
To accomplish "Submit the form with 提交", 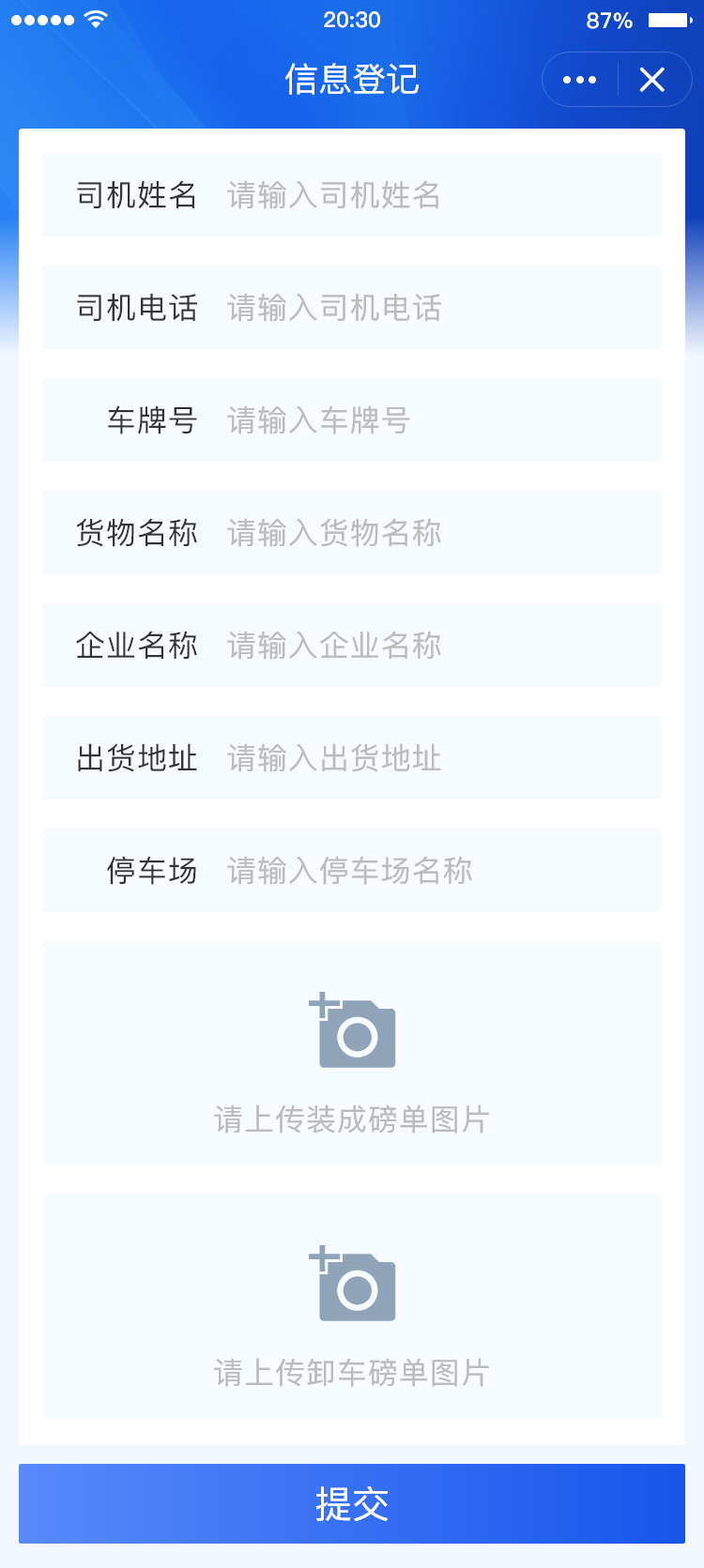I will 352,1504.
